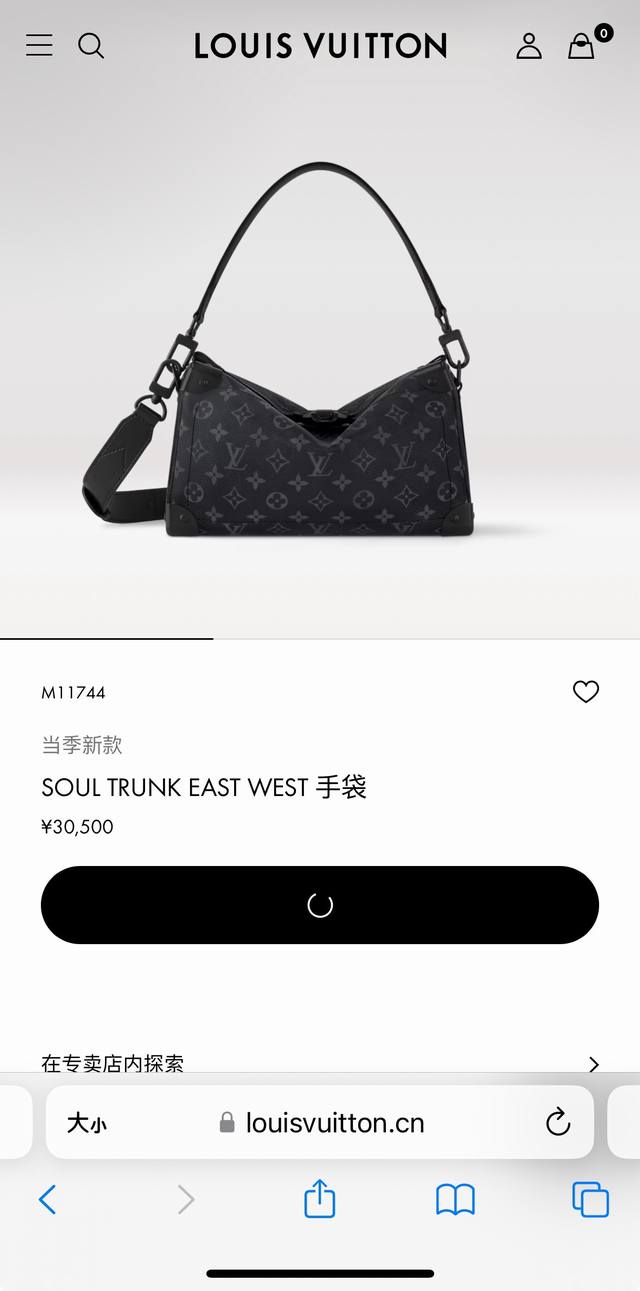This screenshot has height=1291, width=640.
Task: Go back to previous page
Action: (47, 1199)
